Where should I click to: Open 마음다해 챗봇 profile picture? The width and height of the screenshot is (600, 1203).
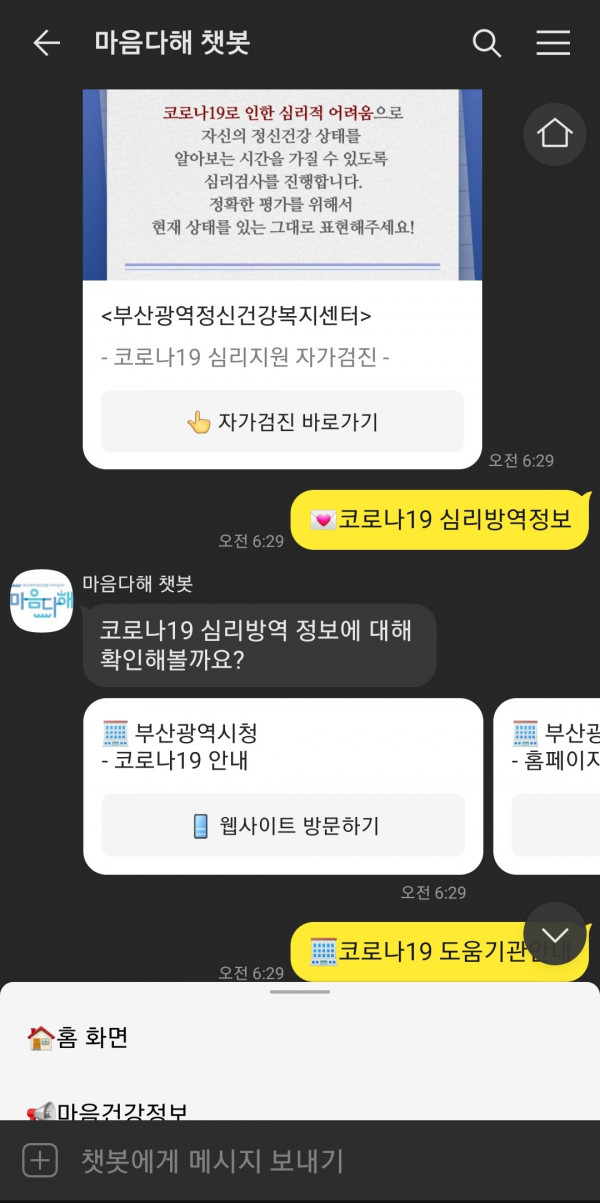(41, 601)
